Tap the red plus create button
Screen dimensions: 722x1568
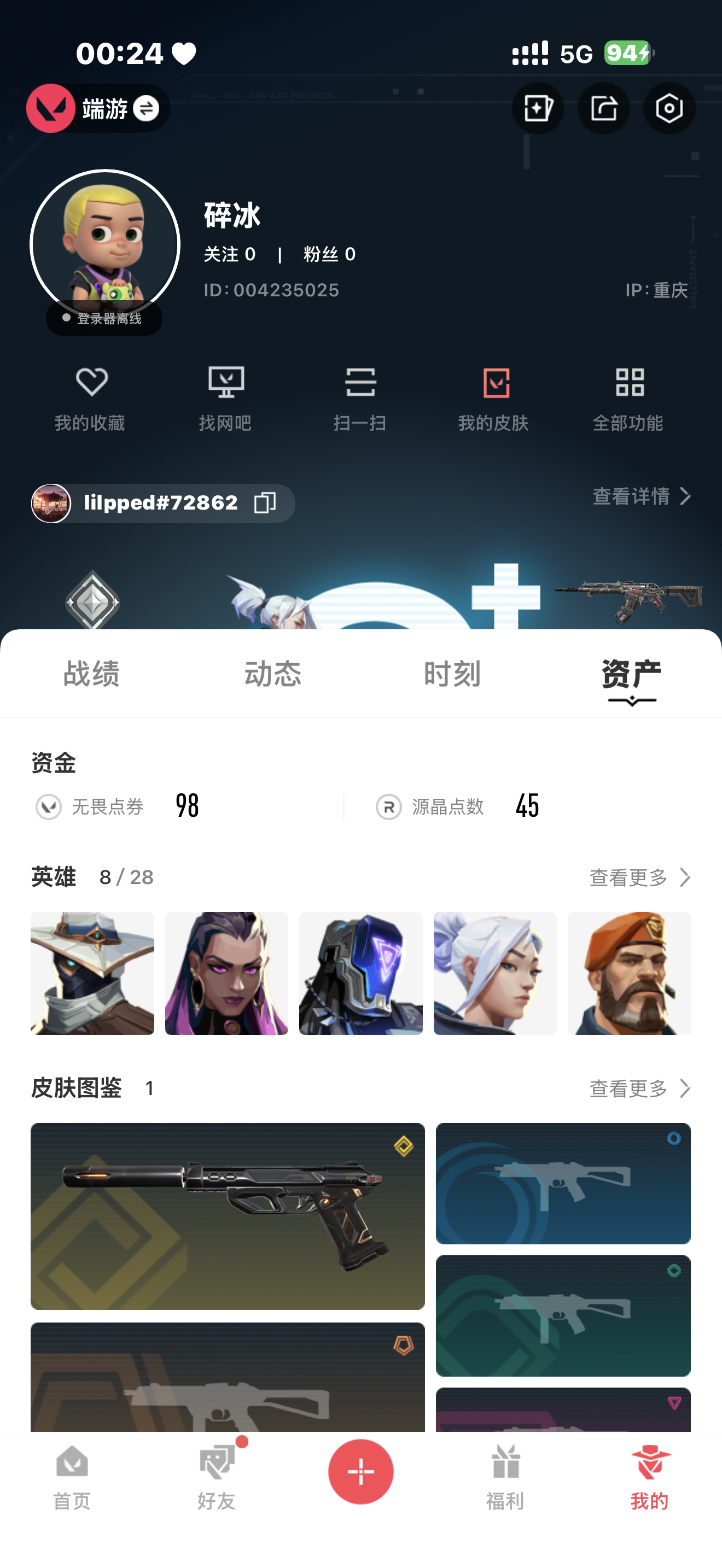360,1471
